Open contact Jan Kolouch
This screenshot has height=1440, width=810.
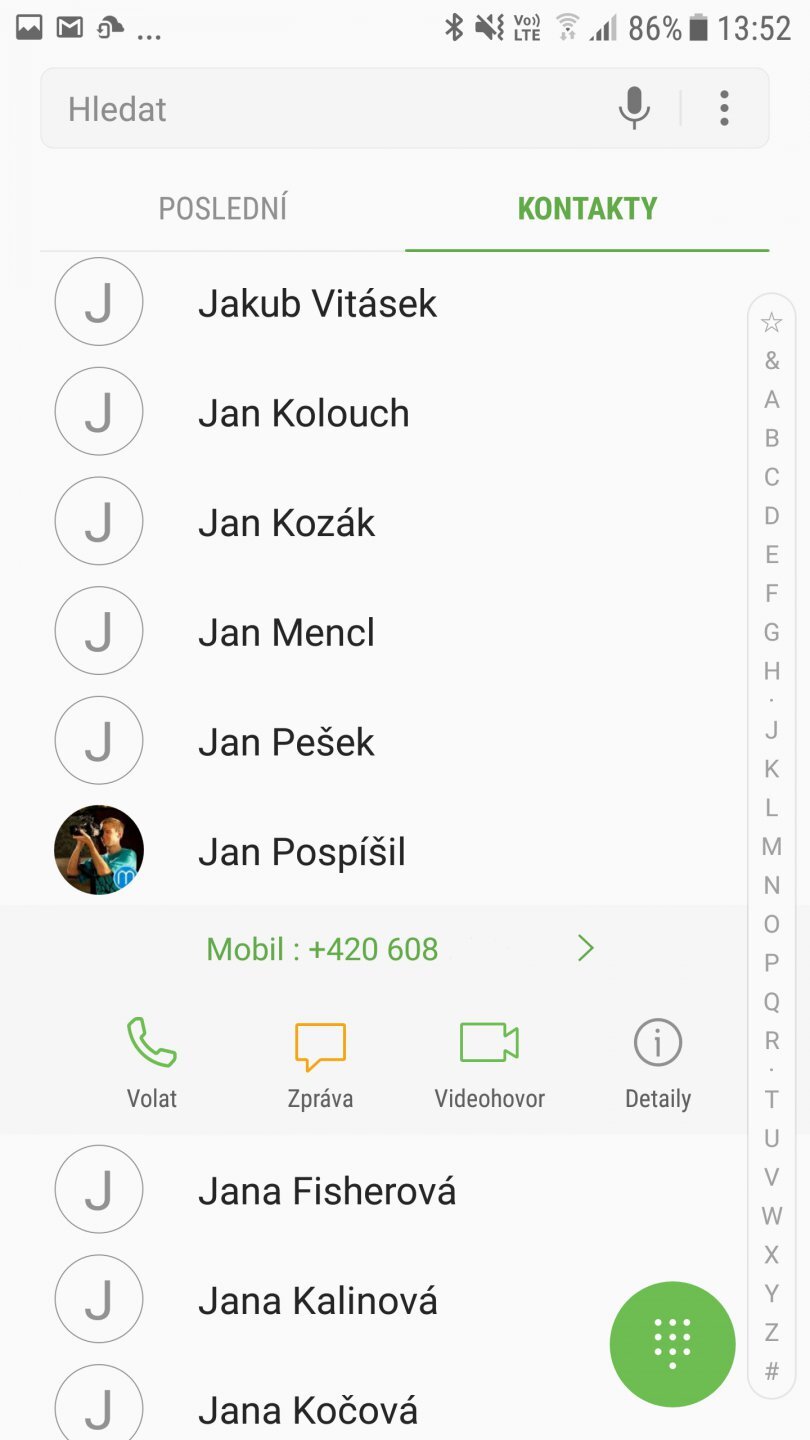coord(303,413)
